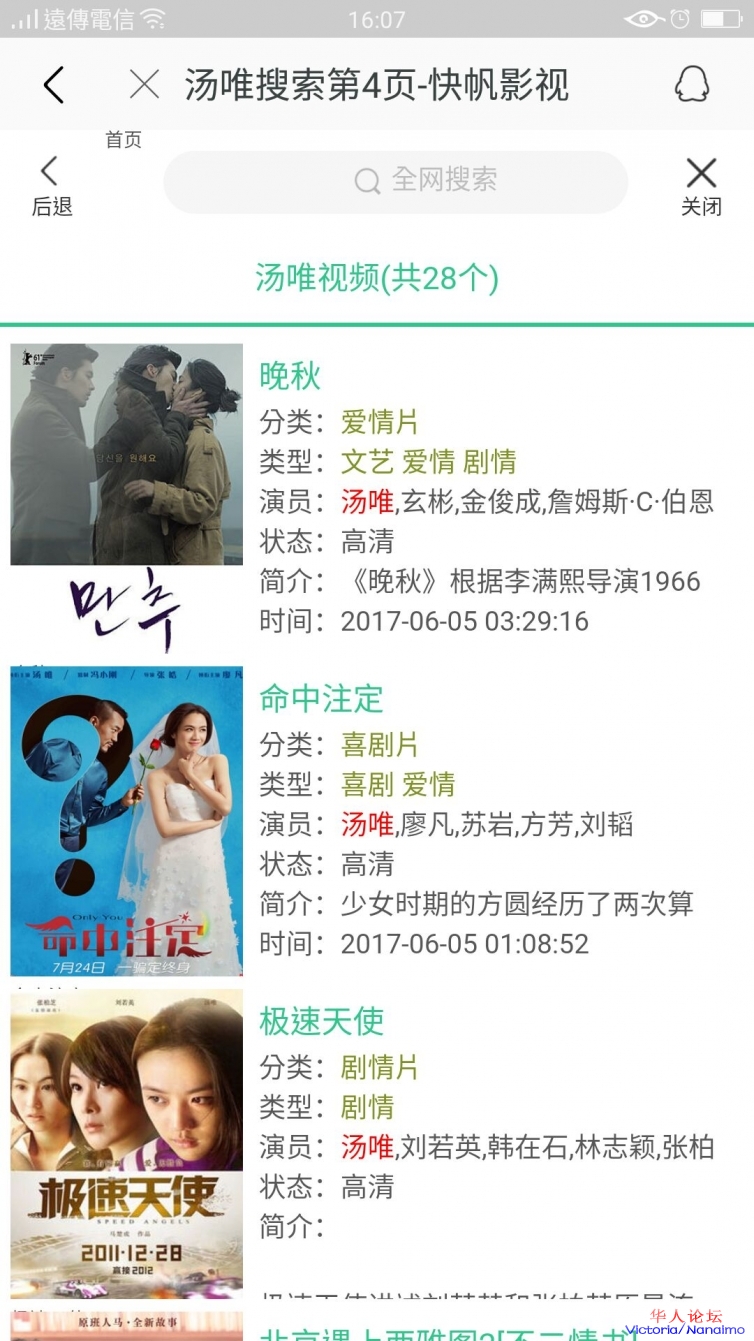Tap the browser back arrow
Screen dimensions: 754x1341
tap(54, 85)
